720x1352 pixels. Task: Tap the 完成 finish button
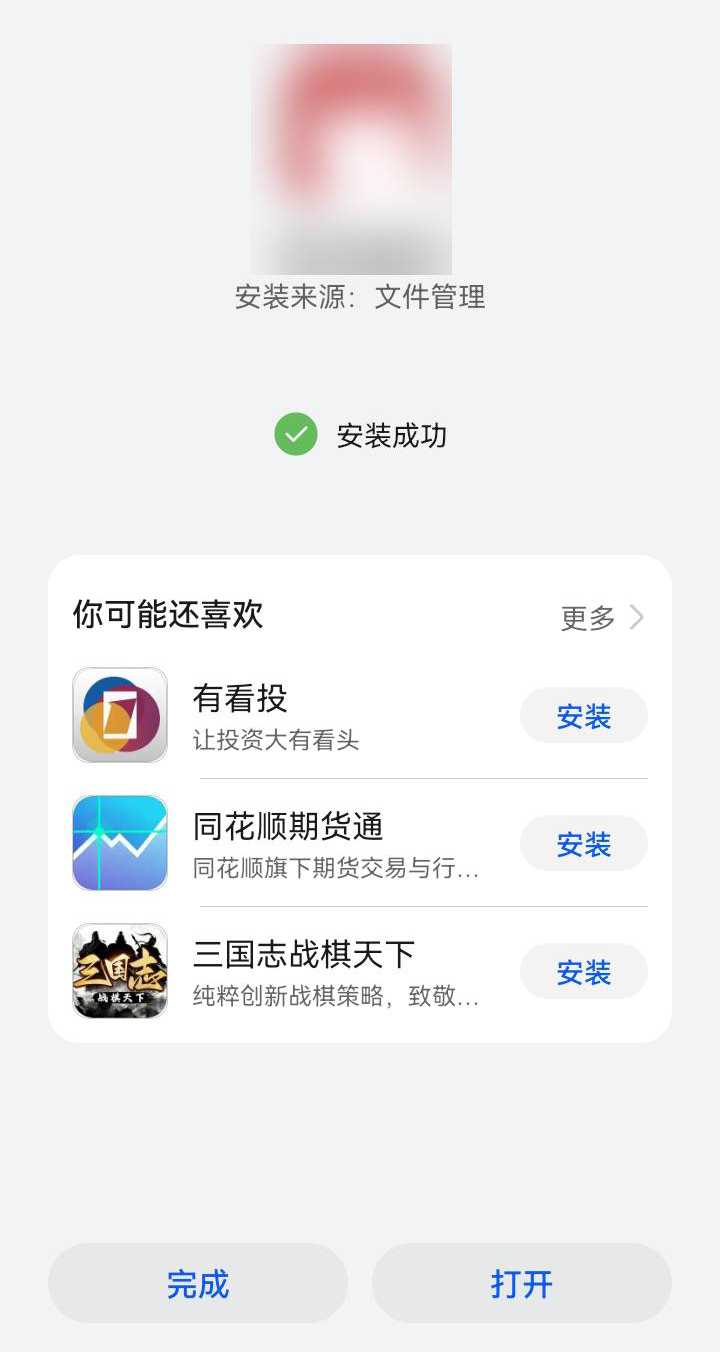(x=198, y=1283)
